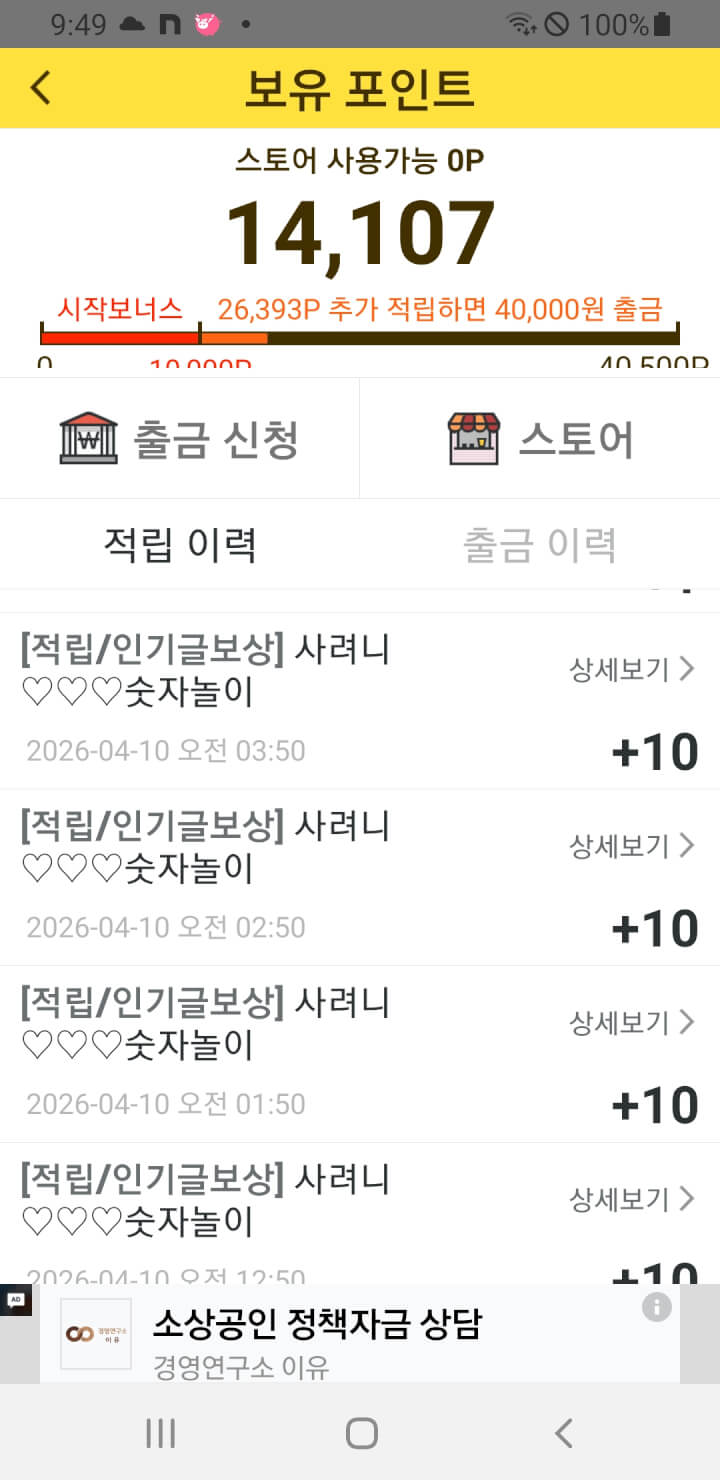Screen dimensions: 720x1480
Task: Switch to the 적립 이력 tab
Action: [180, 545]
